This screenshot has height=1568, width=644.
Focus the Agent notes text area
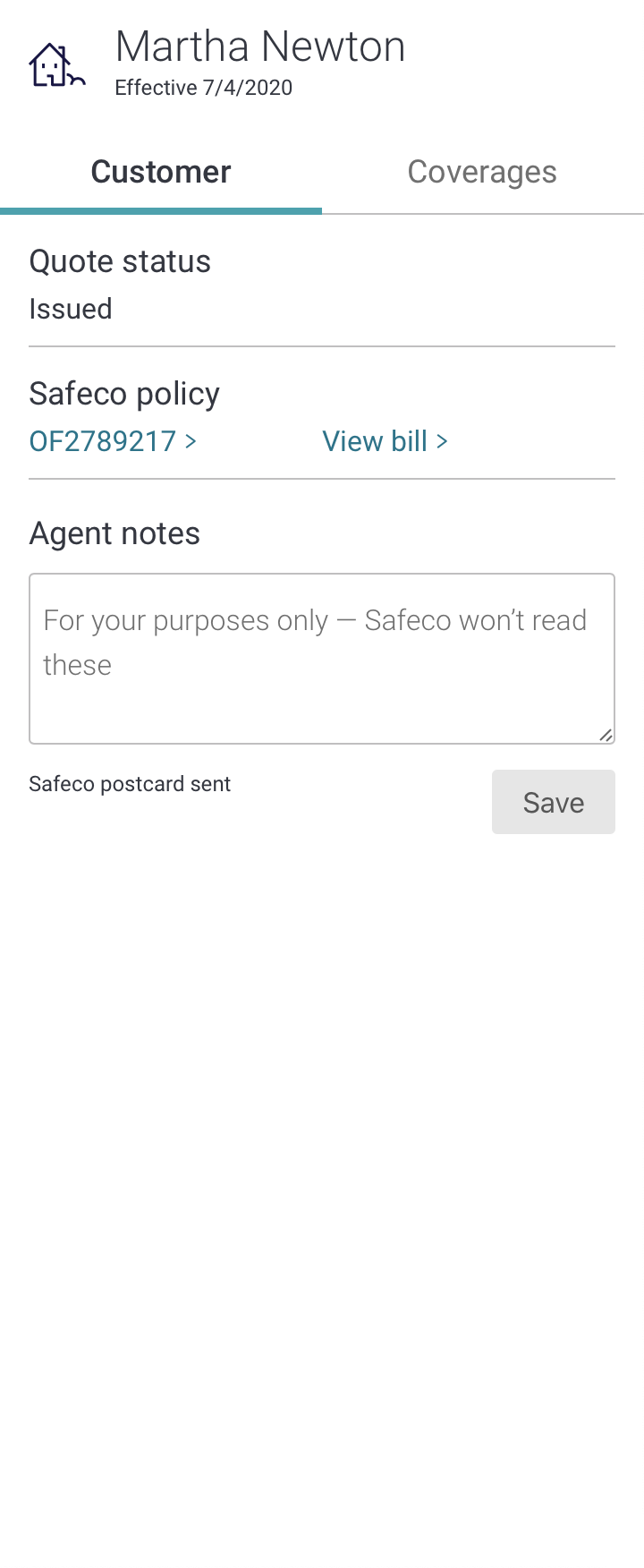[321, 658]
